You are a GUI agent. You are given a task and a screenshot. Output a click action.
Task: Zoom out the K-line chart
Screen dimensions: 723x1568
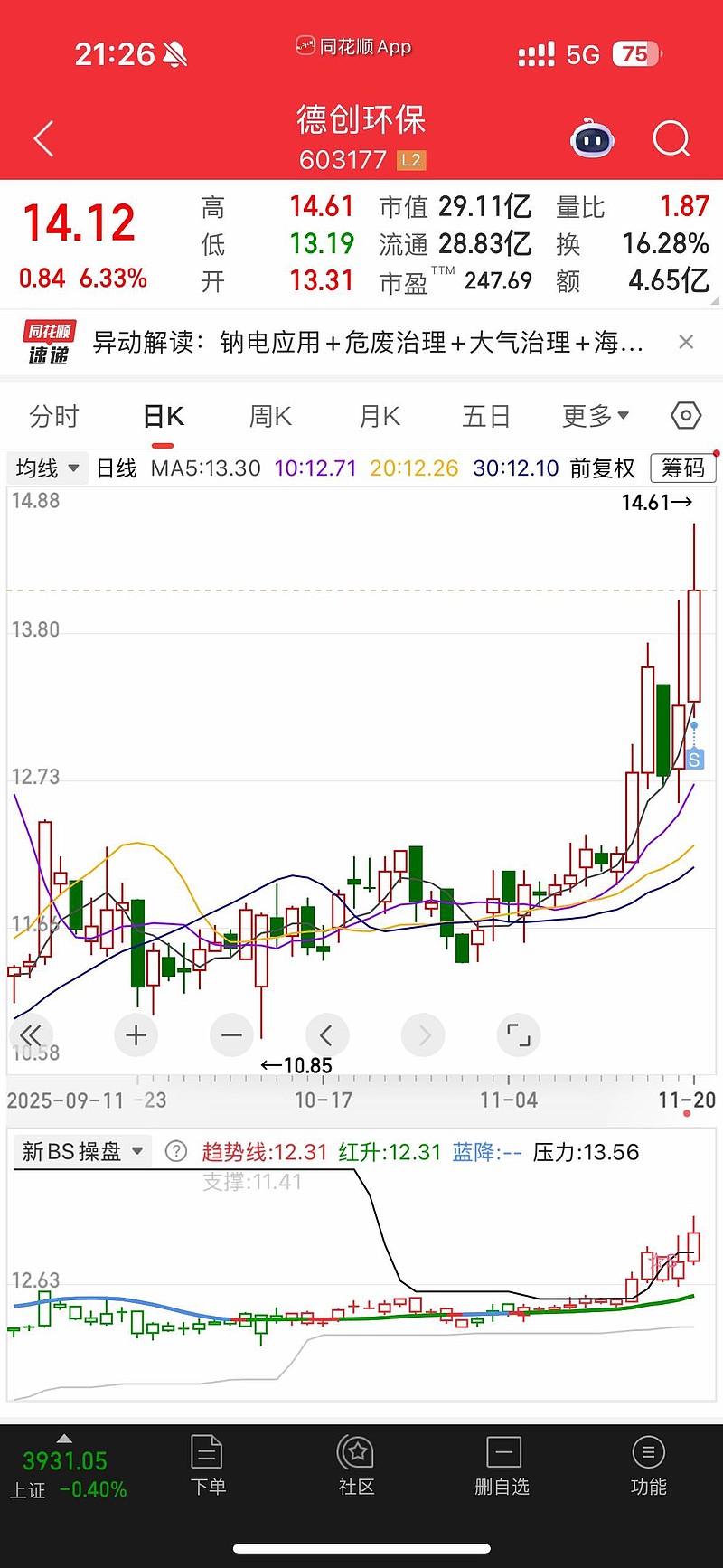[231, 1035]
